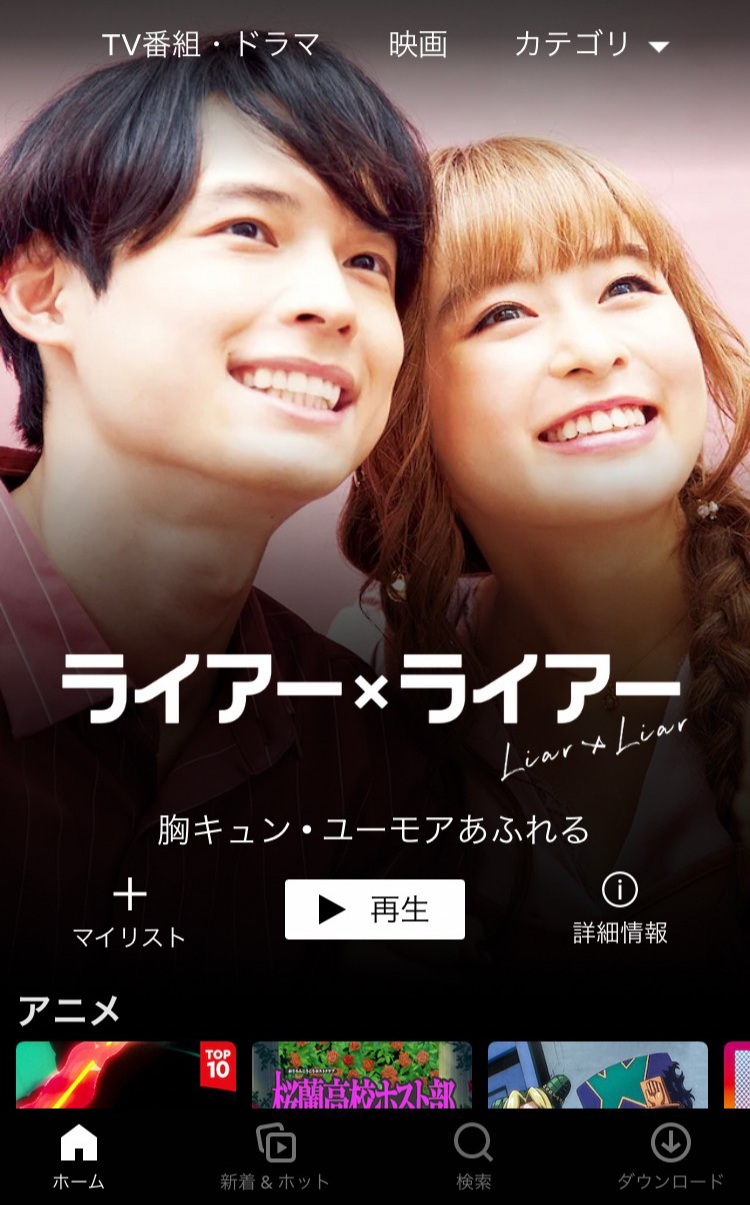View 詳細情報 for ライアー×ライアー

[620, 909]
